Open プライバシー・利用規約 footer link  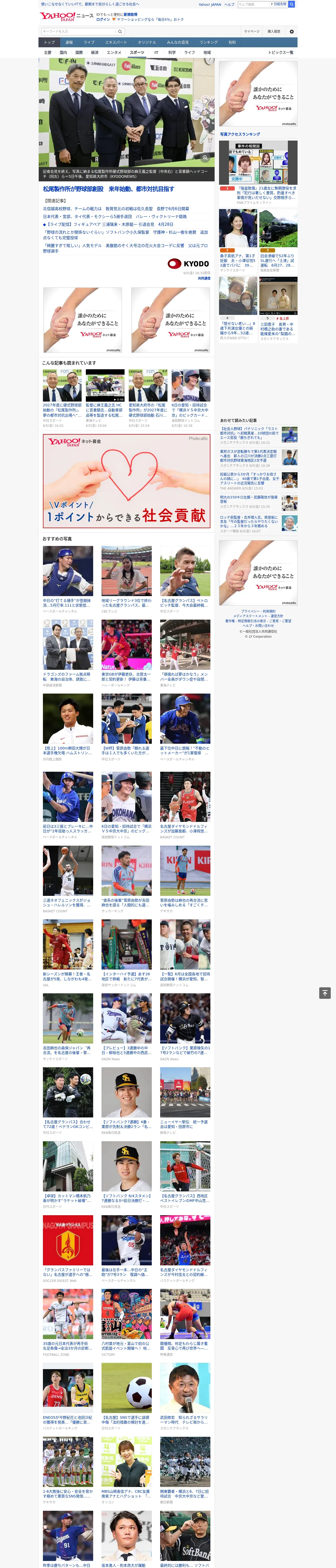pyautogui.click(x=258, y=611)
